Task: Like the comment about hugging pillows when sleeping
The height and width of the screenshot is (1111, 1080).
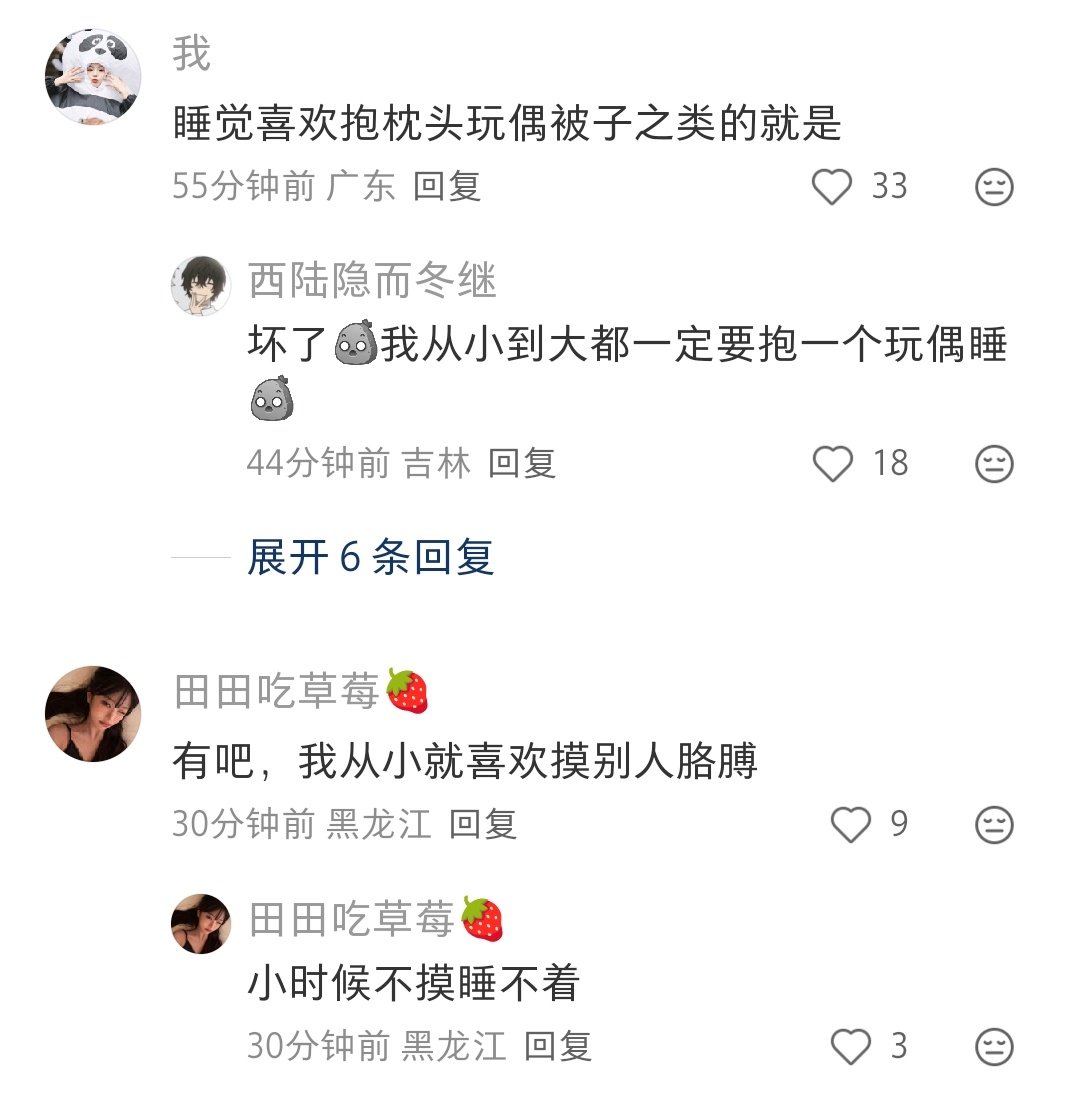Action: (832, 187)
